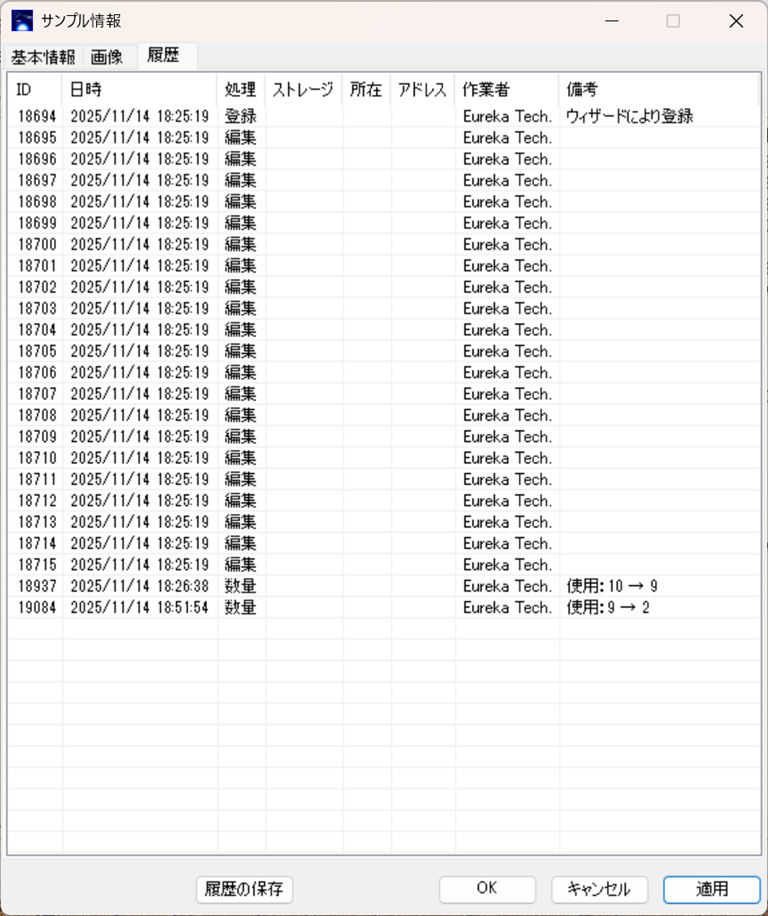The image size is (768, 916).
Task: Sort by the 備考 column header
Action: tap(659, 89)
